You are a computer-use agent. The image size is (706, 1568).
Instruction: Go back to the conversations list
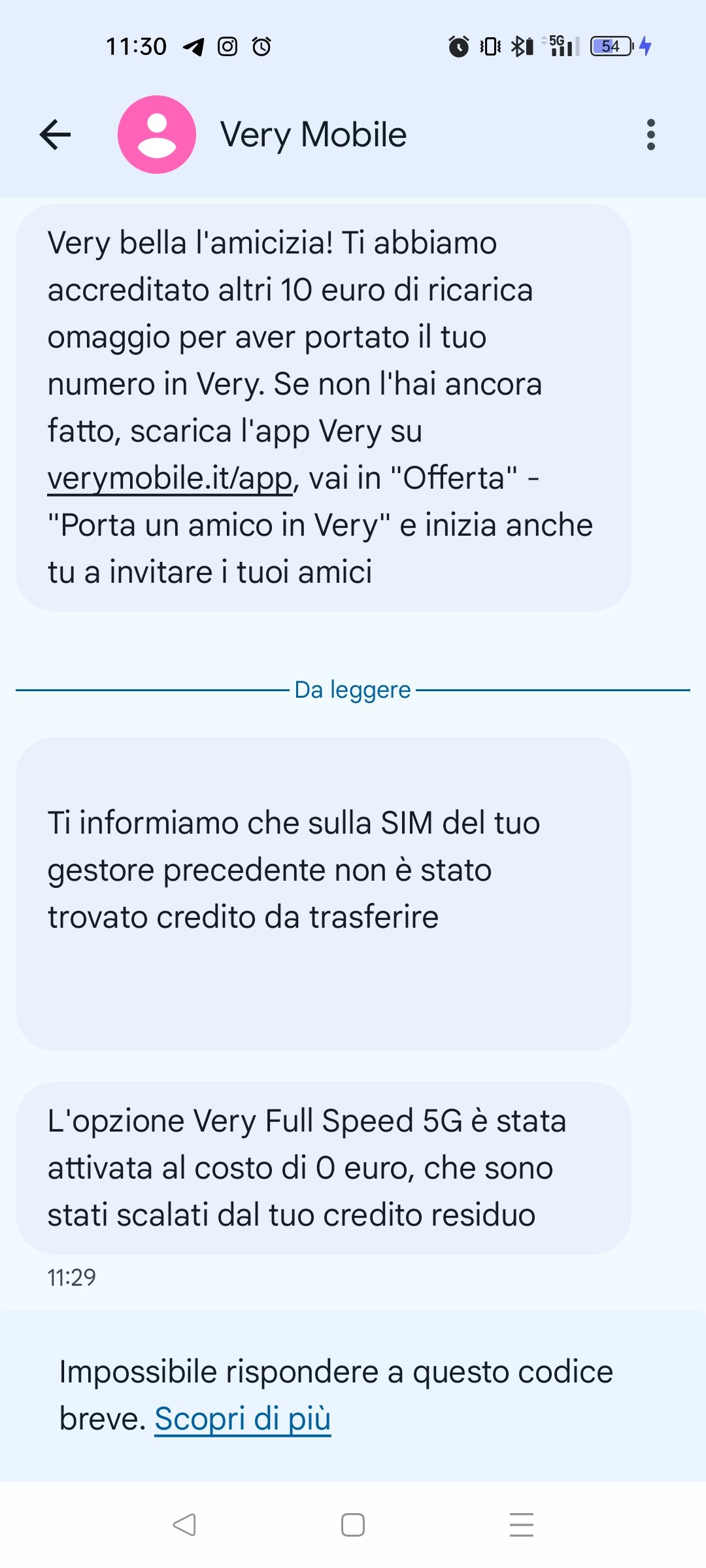pos(55,135)
